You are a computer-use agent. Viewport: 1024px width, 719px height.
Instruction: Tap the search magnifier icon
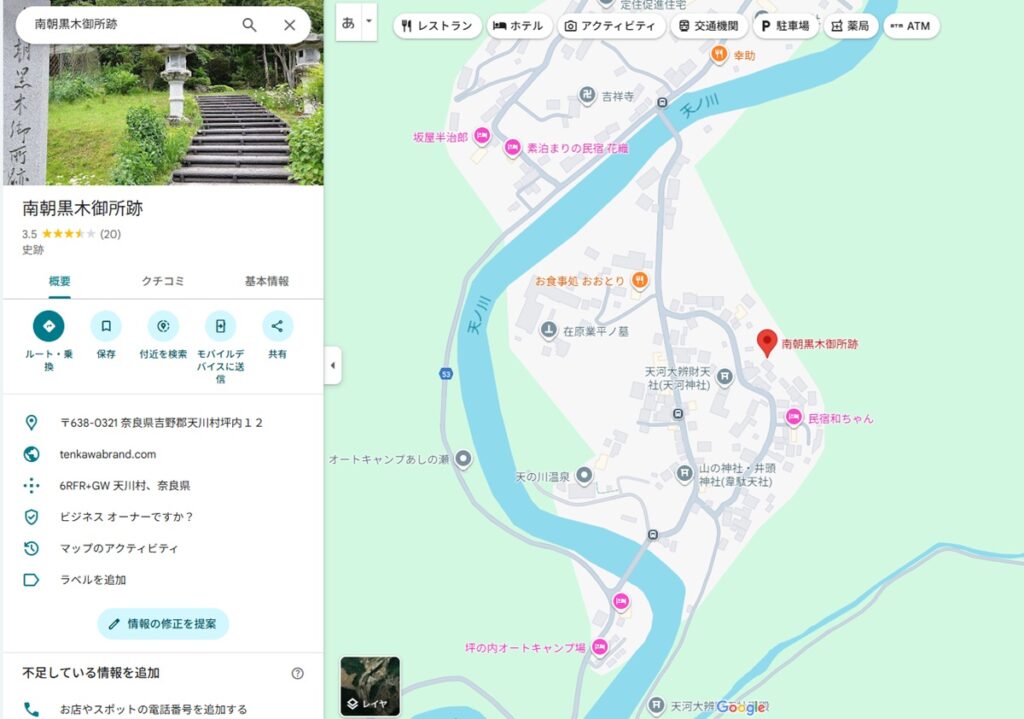pos(249,25)
